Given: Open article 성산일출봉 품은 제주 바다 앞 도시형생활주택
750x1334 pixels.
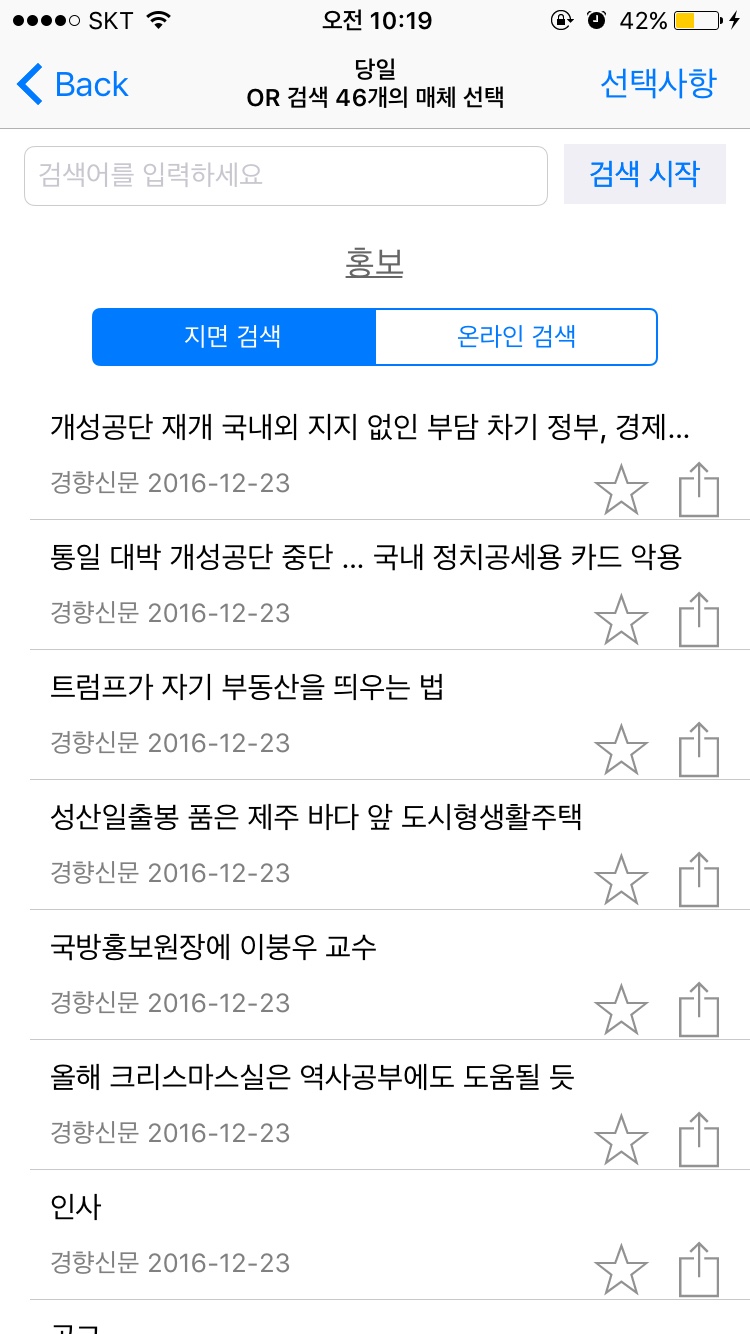Looking at the screenshot, I should (x=316, y=818).
